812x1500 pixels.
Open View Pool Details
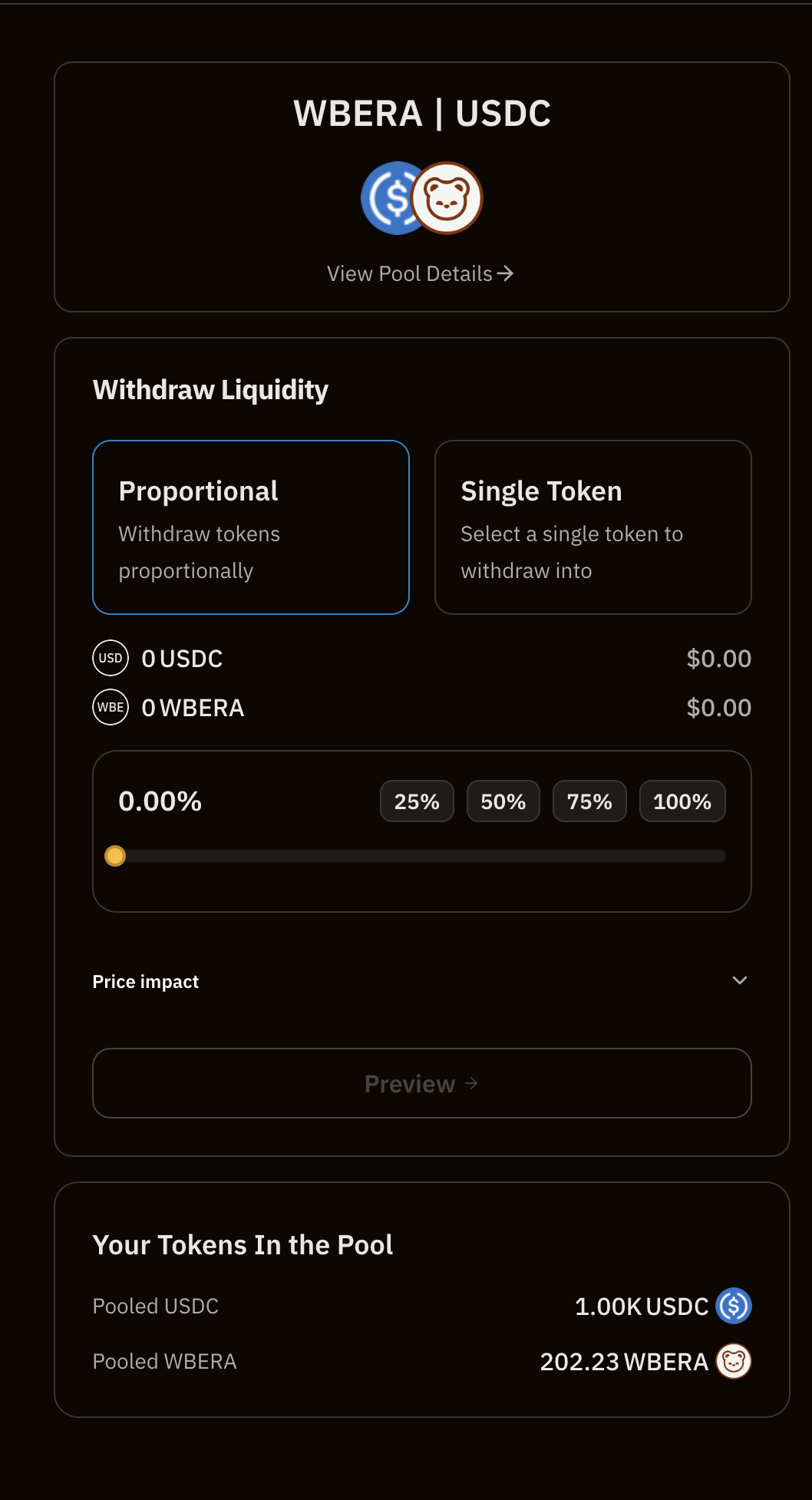click(409, 273)
